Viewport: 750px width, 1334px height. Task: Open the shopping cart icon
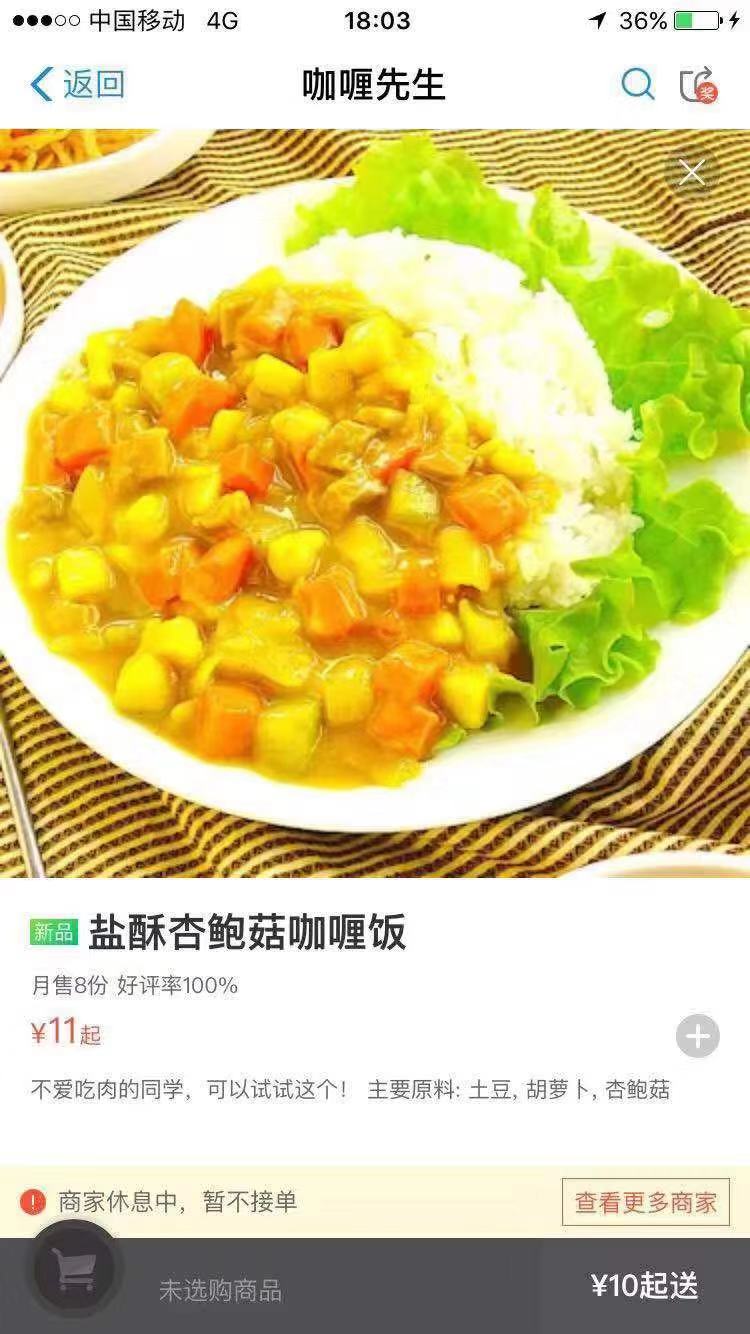pyautogui.click(x=75, y=1270)
